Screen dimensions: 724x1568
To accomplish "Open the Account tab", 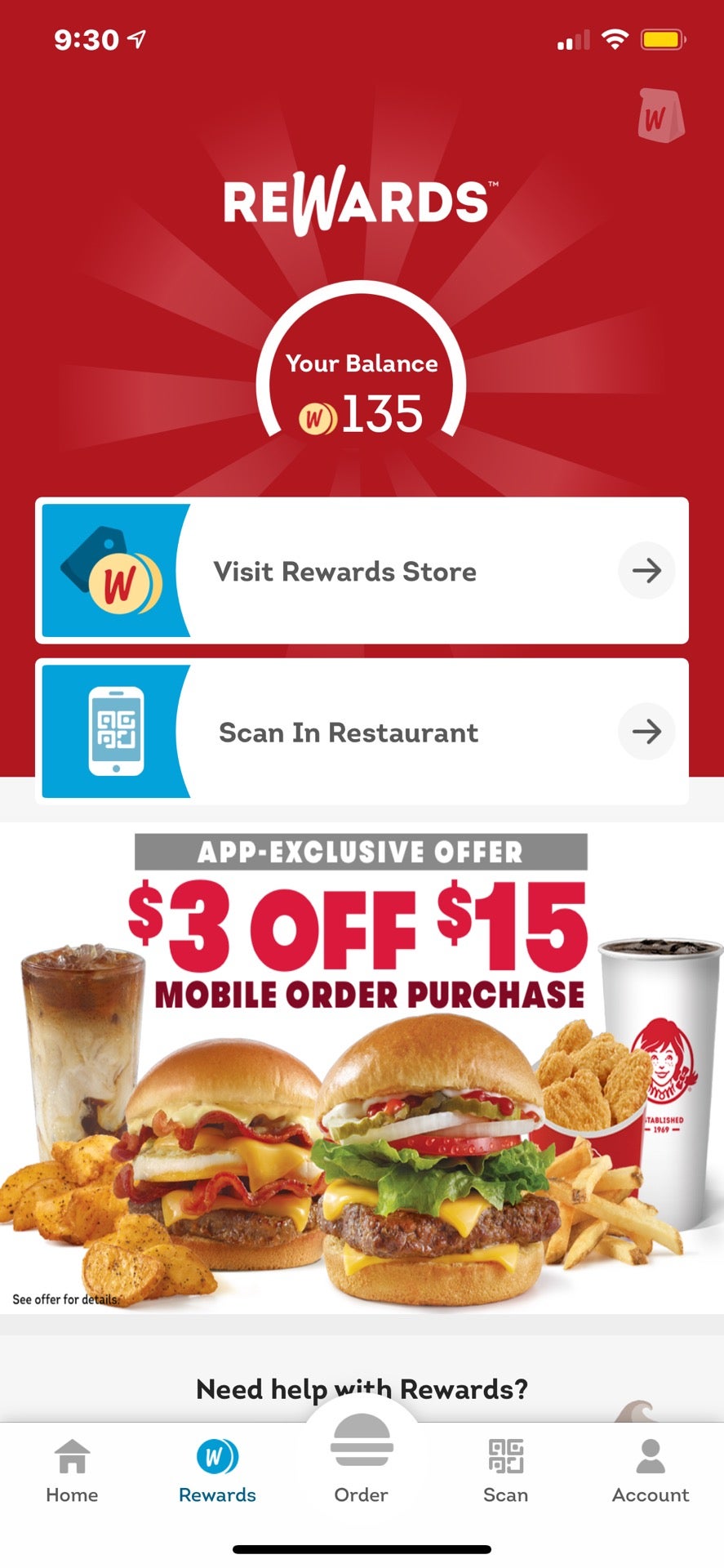I will point(651,1472).
